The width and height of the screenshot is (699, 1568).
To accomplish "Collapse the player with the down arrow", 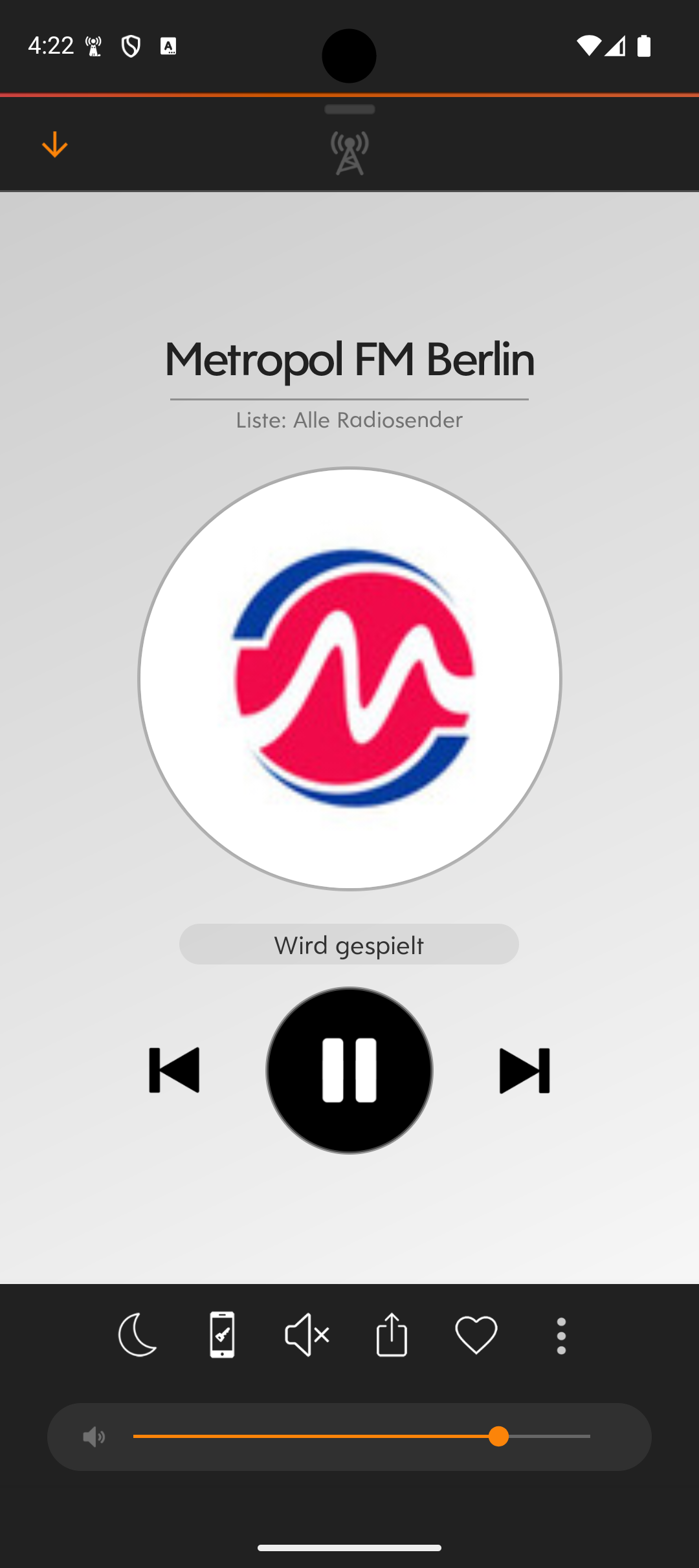I will (54, 145).
